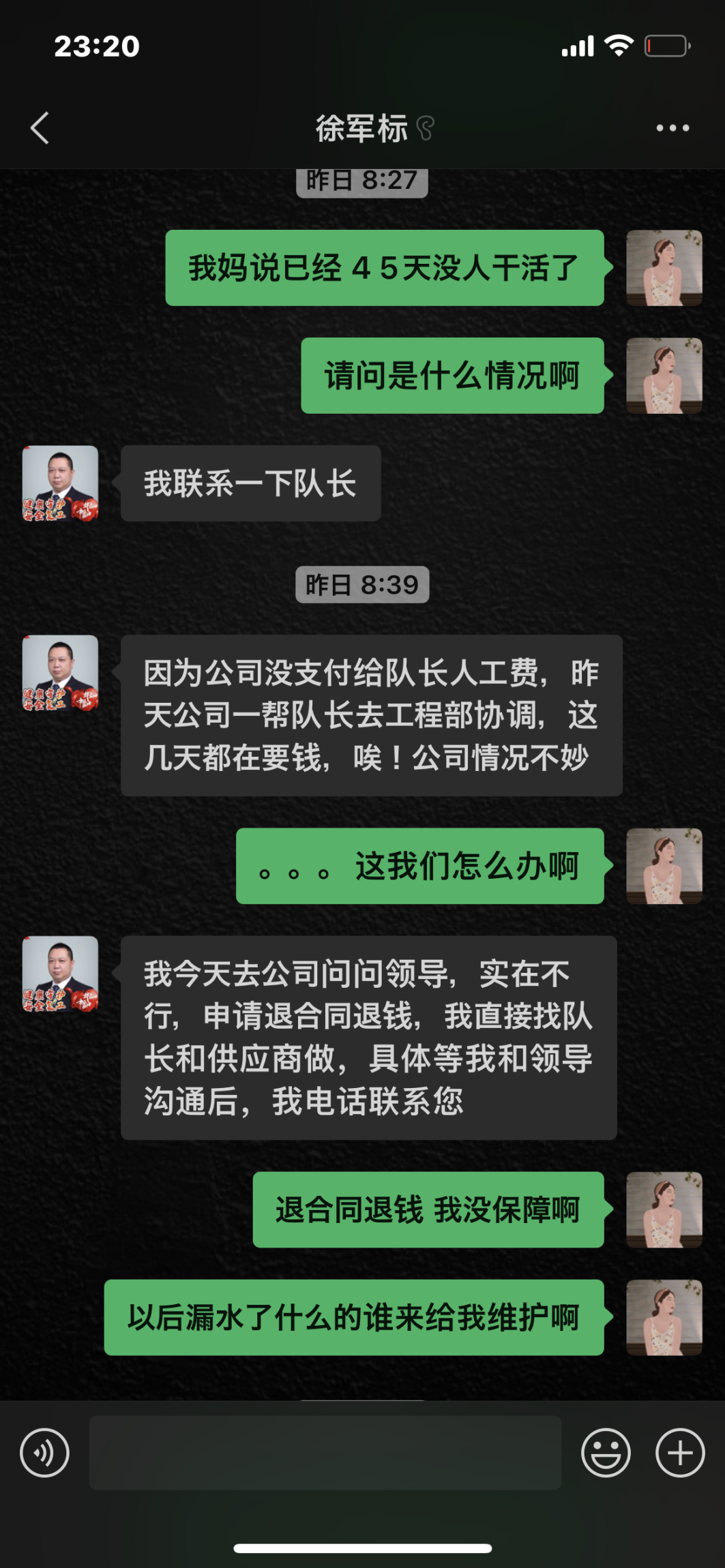Screen dimensions: 725x1568
Task: Switch to voice message input
Action: click(45, 1452)
